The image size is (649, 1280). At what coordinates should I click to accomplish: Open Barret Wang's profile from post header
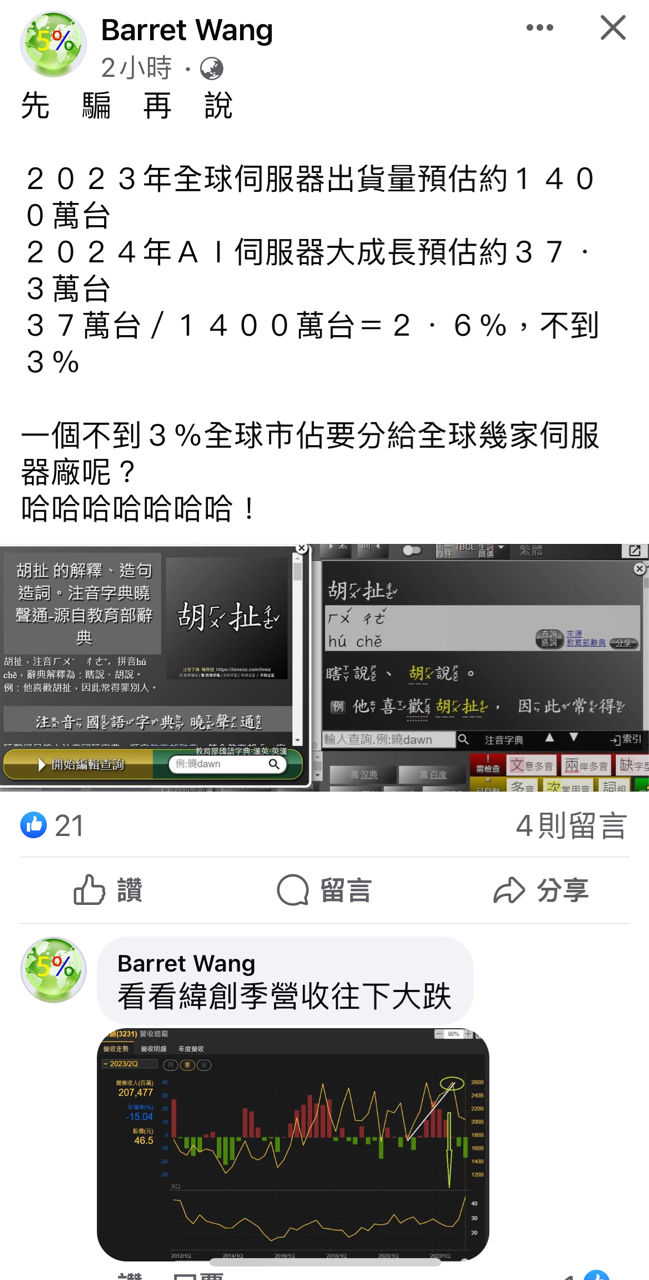[x=187, y=31]
